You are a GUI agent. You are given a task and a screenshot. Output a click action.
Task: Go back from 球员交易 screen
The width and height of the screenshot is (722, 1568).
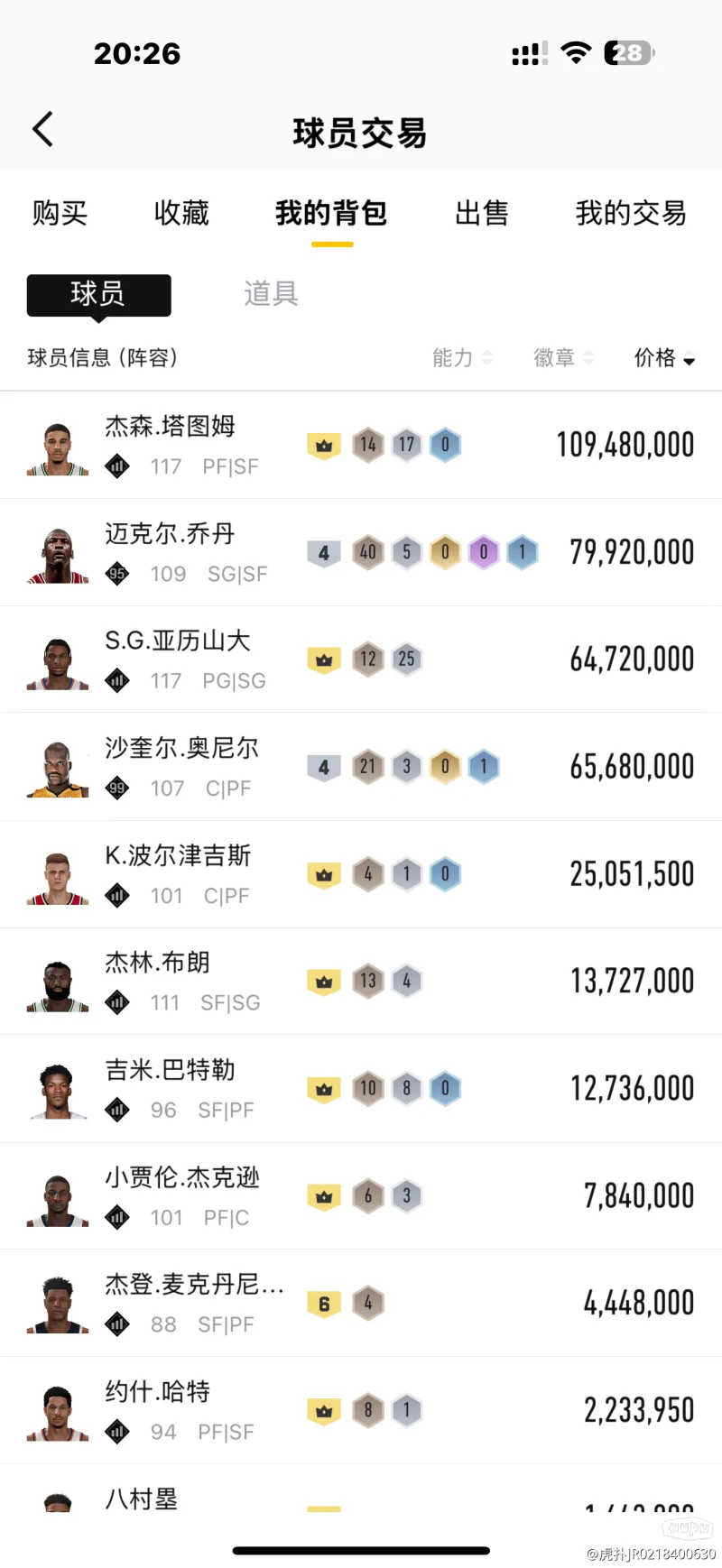pos(43,130)
